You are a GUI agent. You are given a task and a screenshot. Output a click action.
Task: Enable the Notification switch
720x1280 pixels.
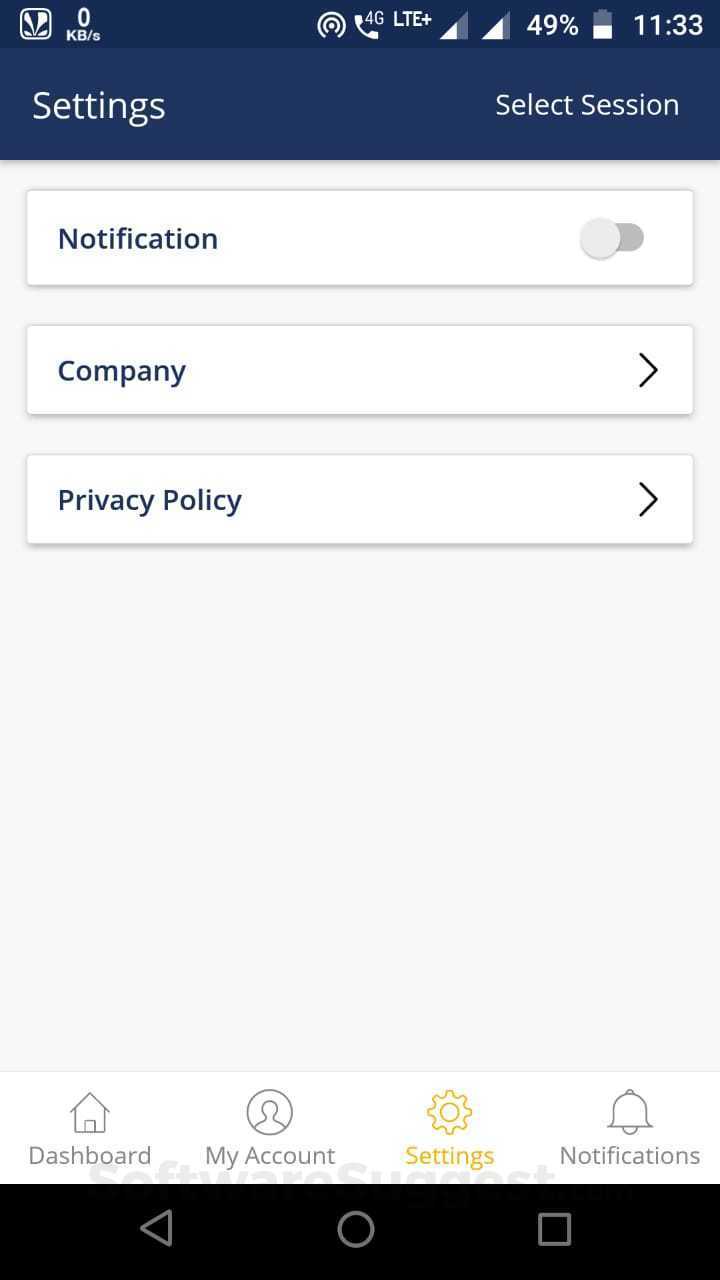(x=612, y=239)
